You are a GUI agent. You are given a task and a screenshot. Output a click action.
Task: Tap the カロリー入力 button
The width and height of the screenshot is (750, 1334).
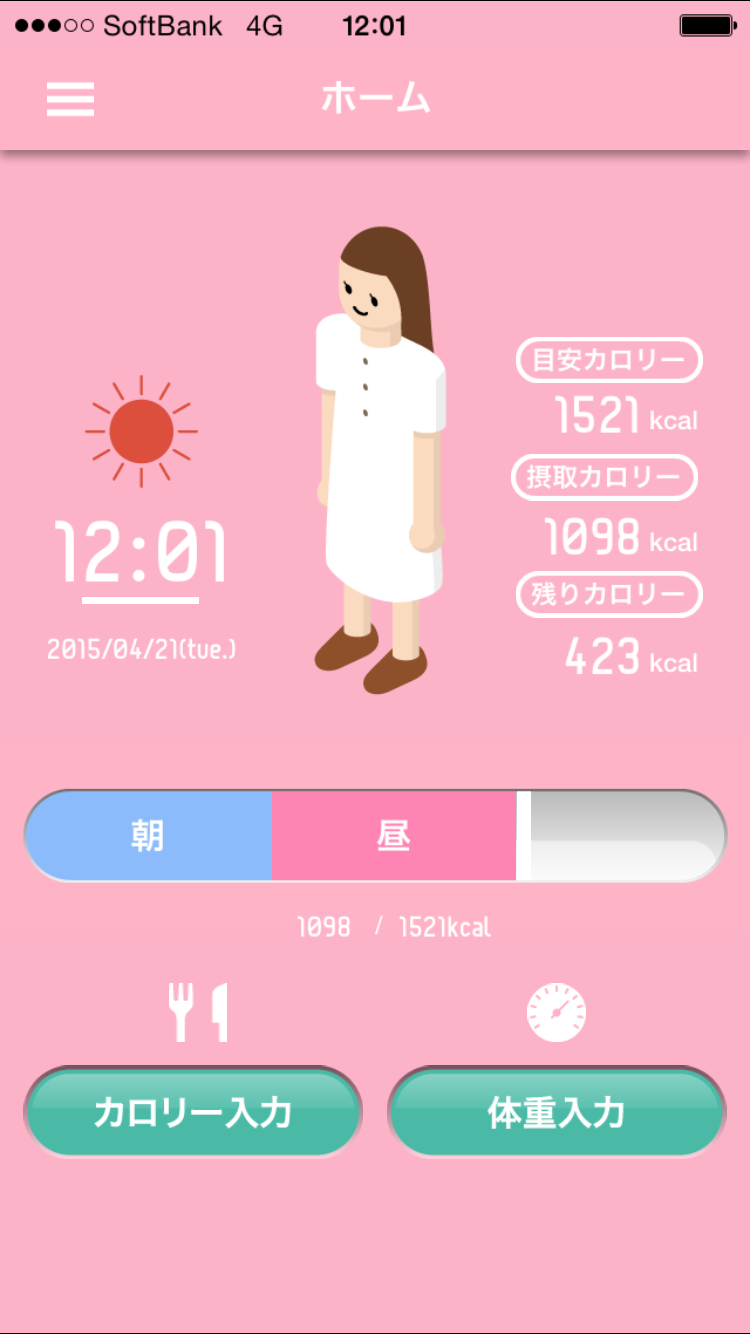(x=193, y=1112)
